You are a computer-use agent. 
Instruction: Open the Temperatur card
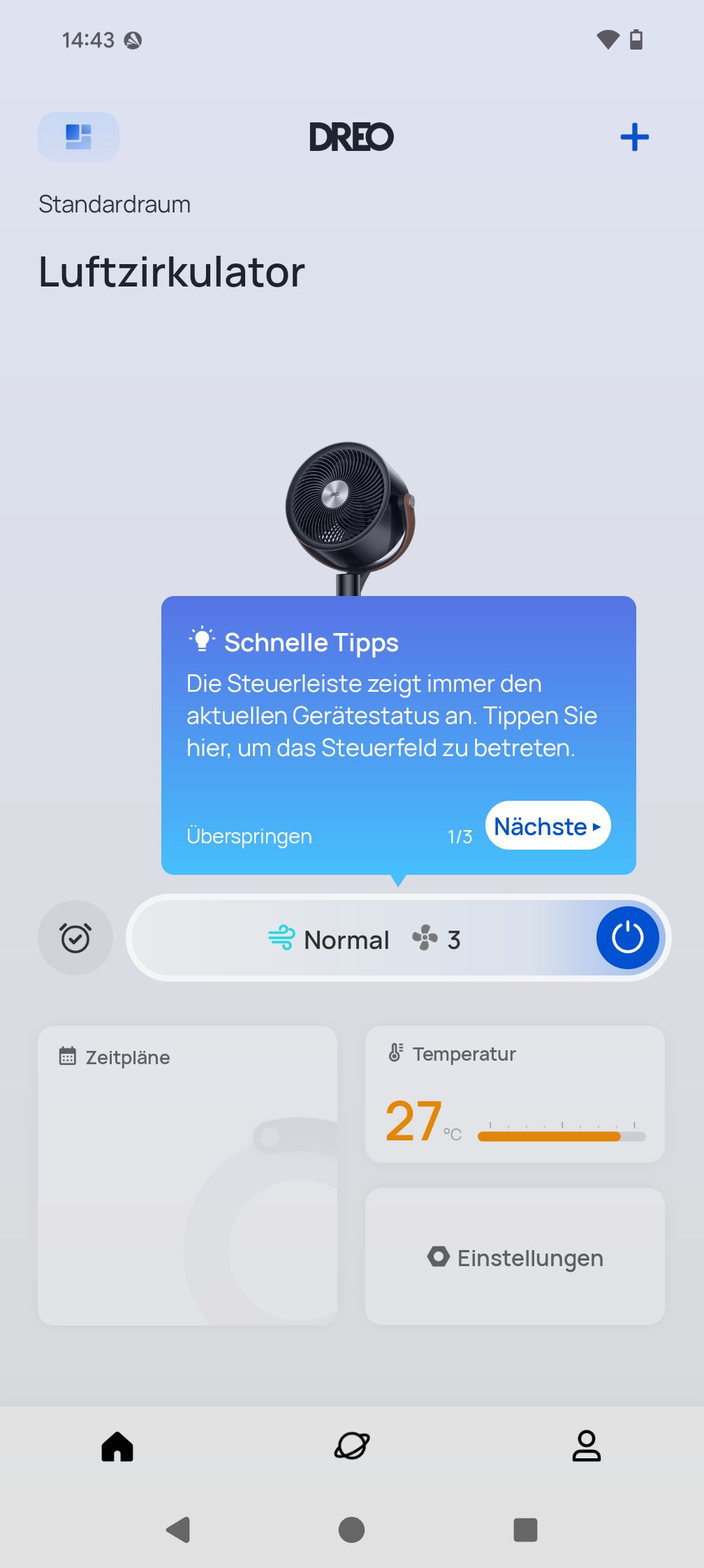[x=515, y=1094]
